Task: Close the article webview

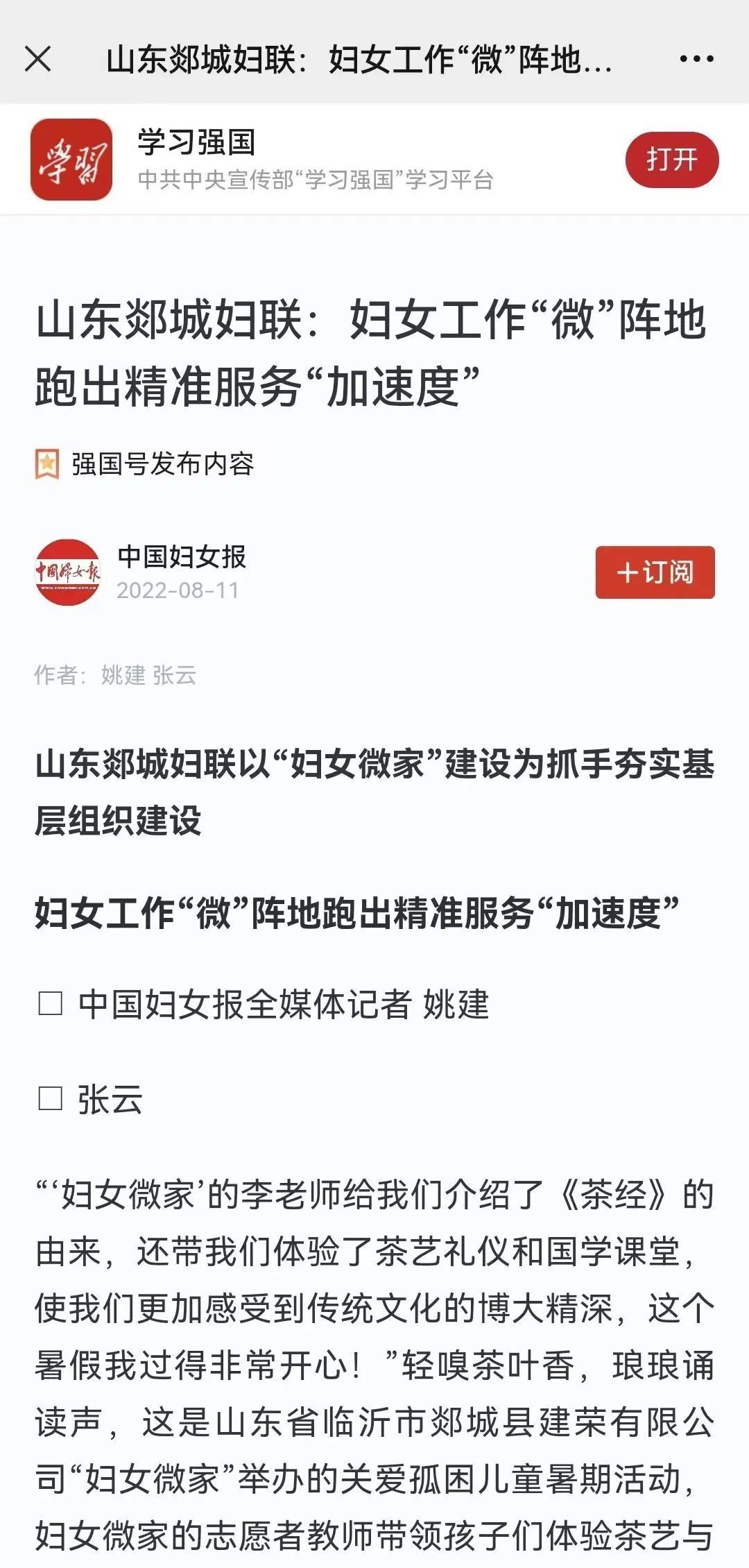Action: click(38, 59)
